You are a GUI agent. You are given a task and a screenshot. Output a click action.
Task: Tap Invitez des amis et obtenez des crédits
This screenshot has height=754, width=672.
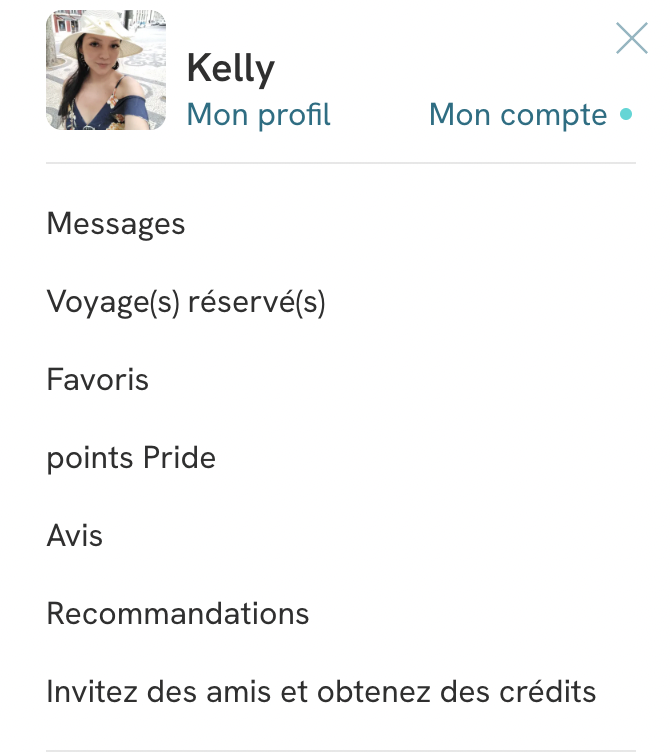[x=321, y=691]
